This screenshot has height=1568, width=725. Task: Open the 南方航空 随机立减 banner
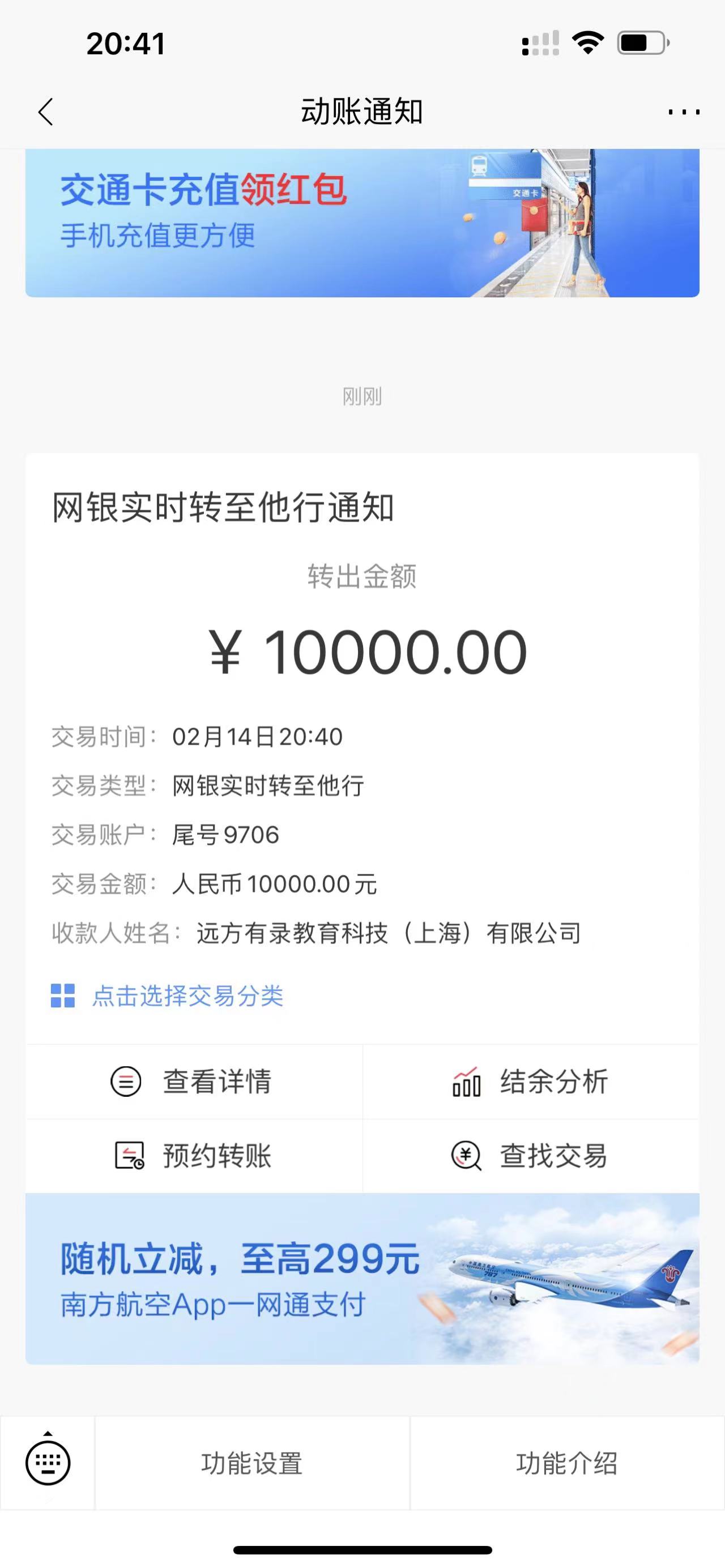[361, 1278]
